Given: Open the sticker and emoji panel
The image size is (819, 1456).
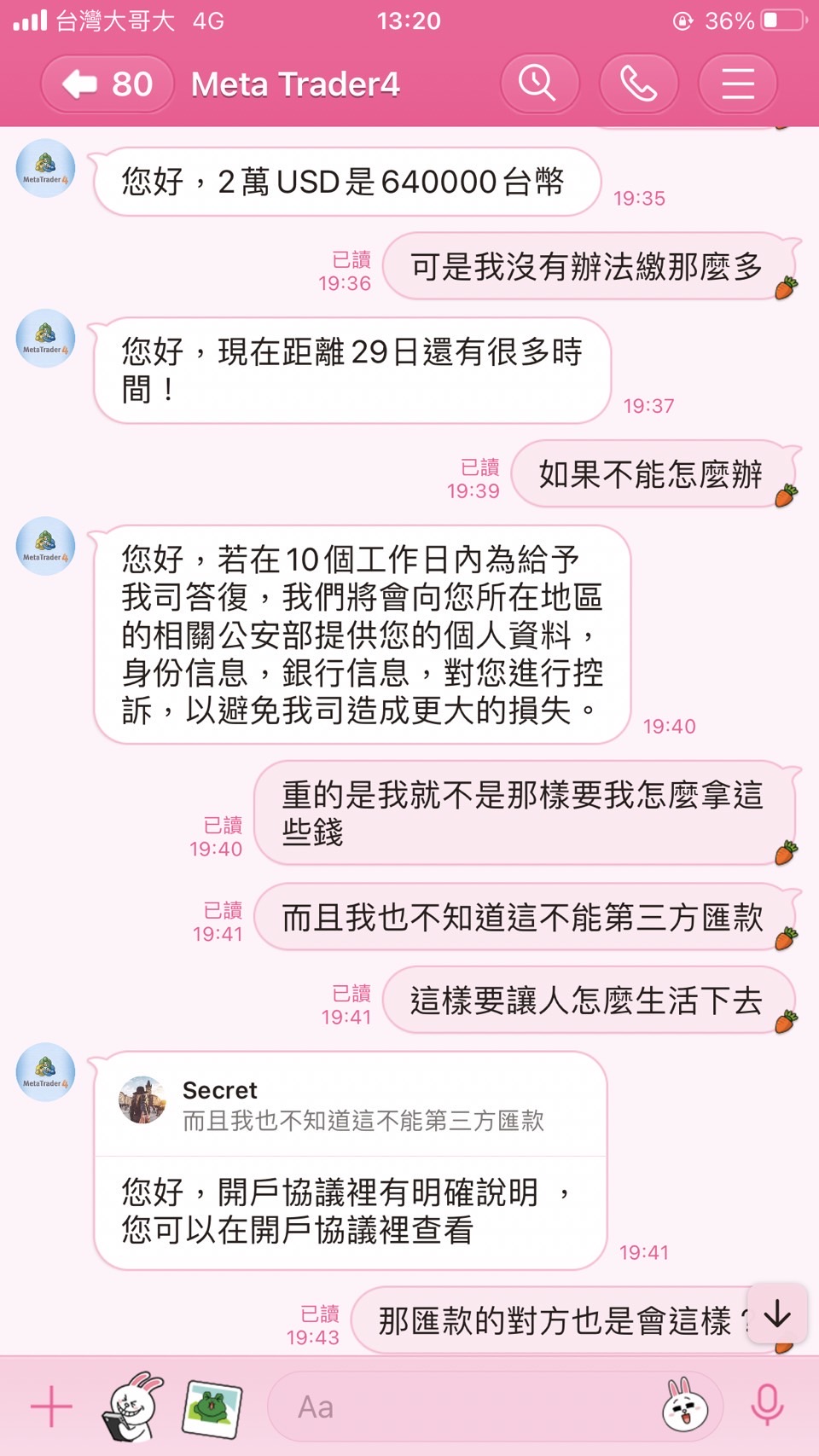Looking at the screenshot, I should pos(685,1407).
